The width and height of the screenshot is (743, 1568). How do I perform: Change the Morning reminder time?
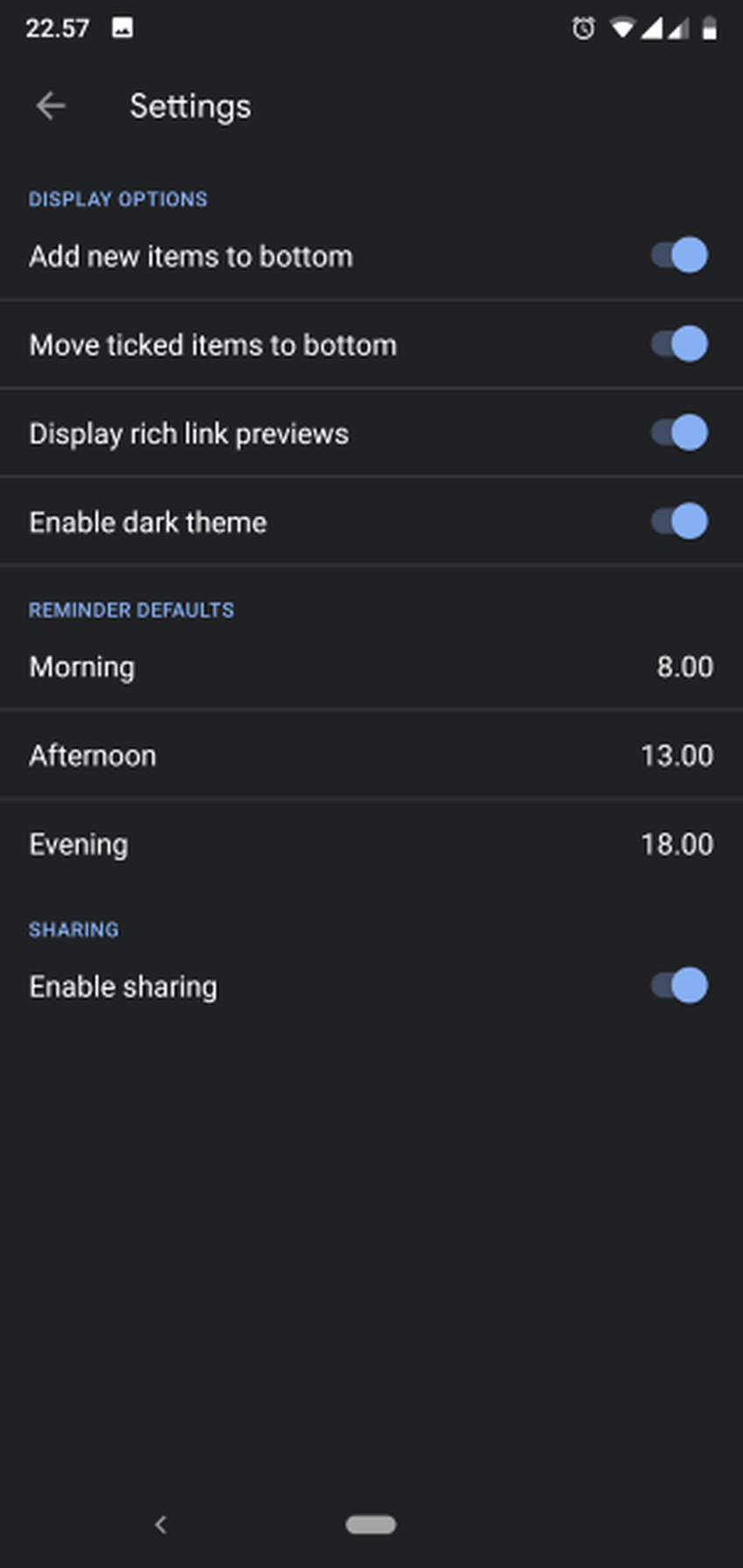pyautogui.click(x=371, y=667)
